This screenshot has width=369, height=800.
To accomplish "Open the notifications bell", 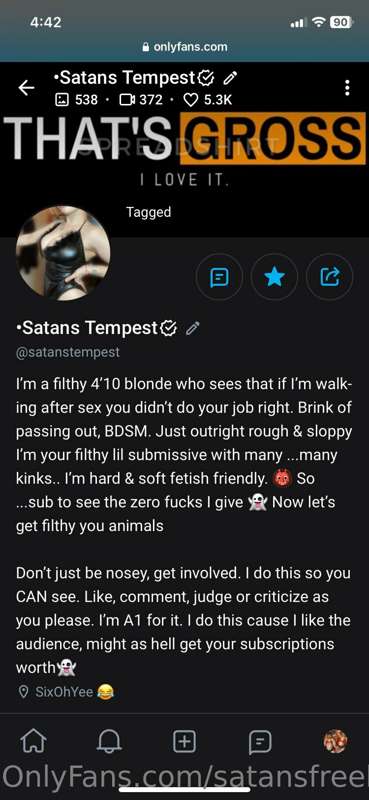I will pos(110,741).
